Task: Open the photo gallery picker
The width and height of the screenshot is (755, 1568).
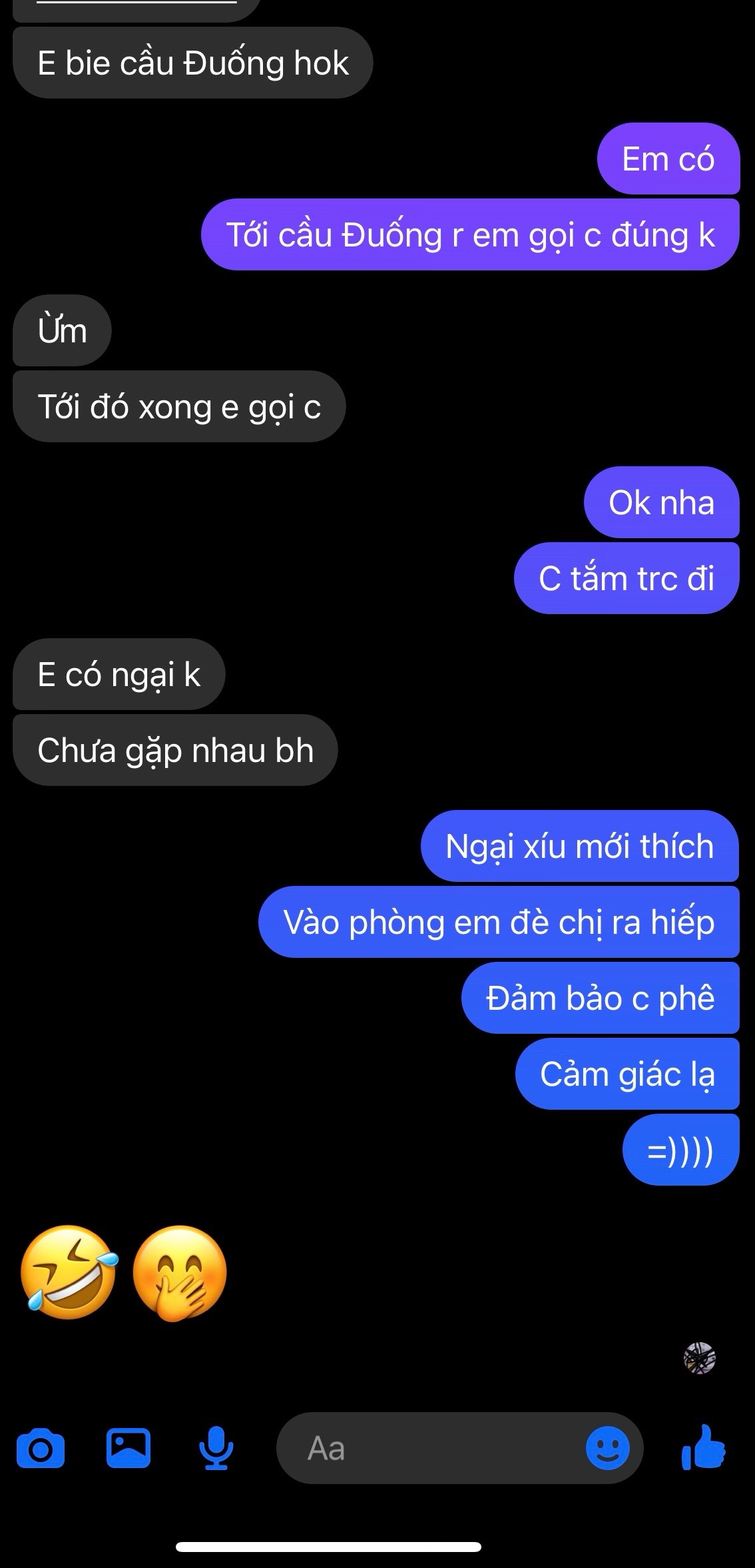Action: click(128, 1448)
